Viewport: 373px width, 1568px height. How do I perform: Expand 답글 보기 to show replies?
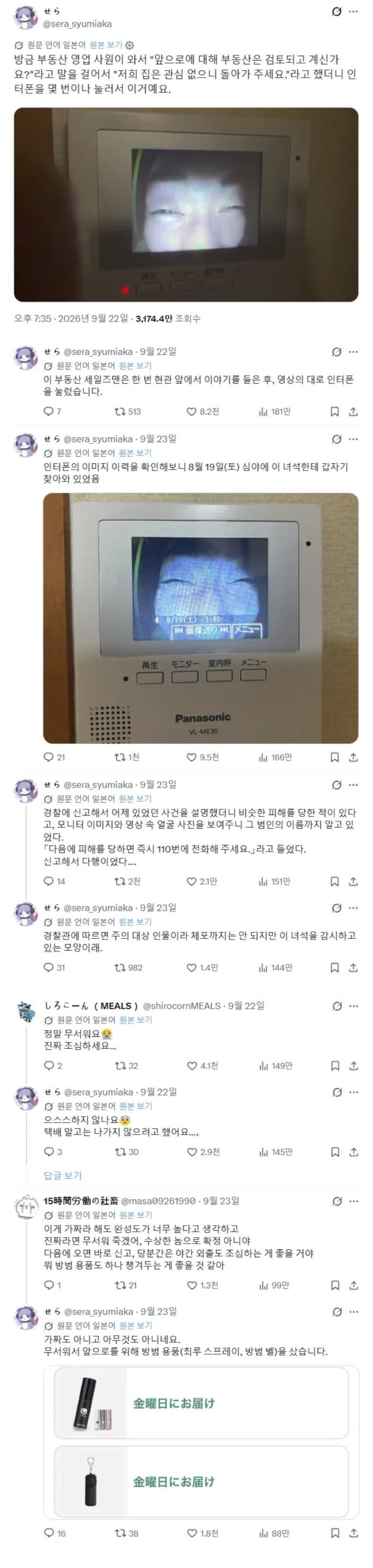pos(63,1175)
